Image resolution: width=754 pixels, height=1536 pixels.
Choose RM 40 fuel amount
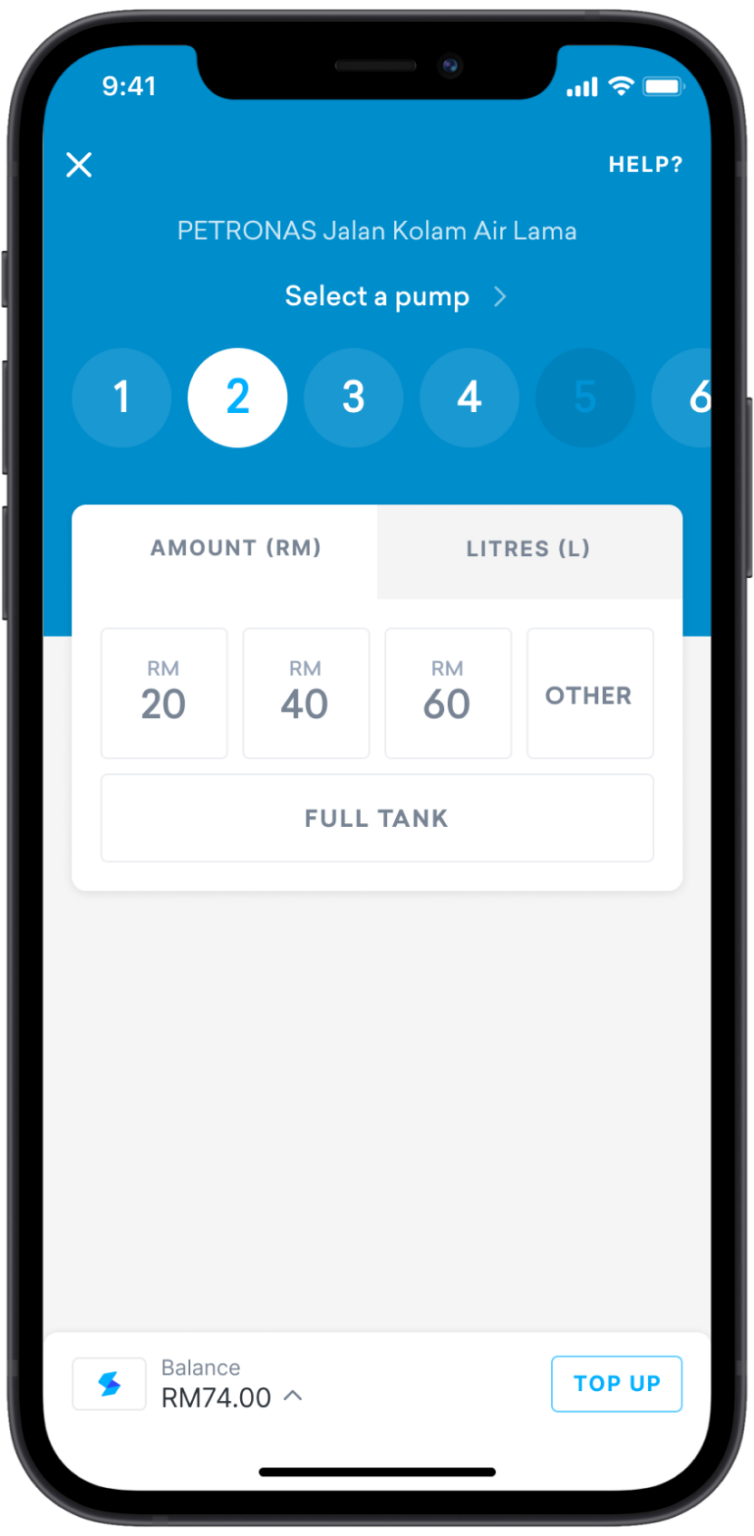[x=306, y=693]
